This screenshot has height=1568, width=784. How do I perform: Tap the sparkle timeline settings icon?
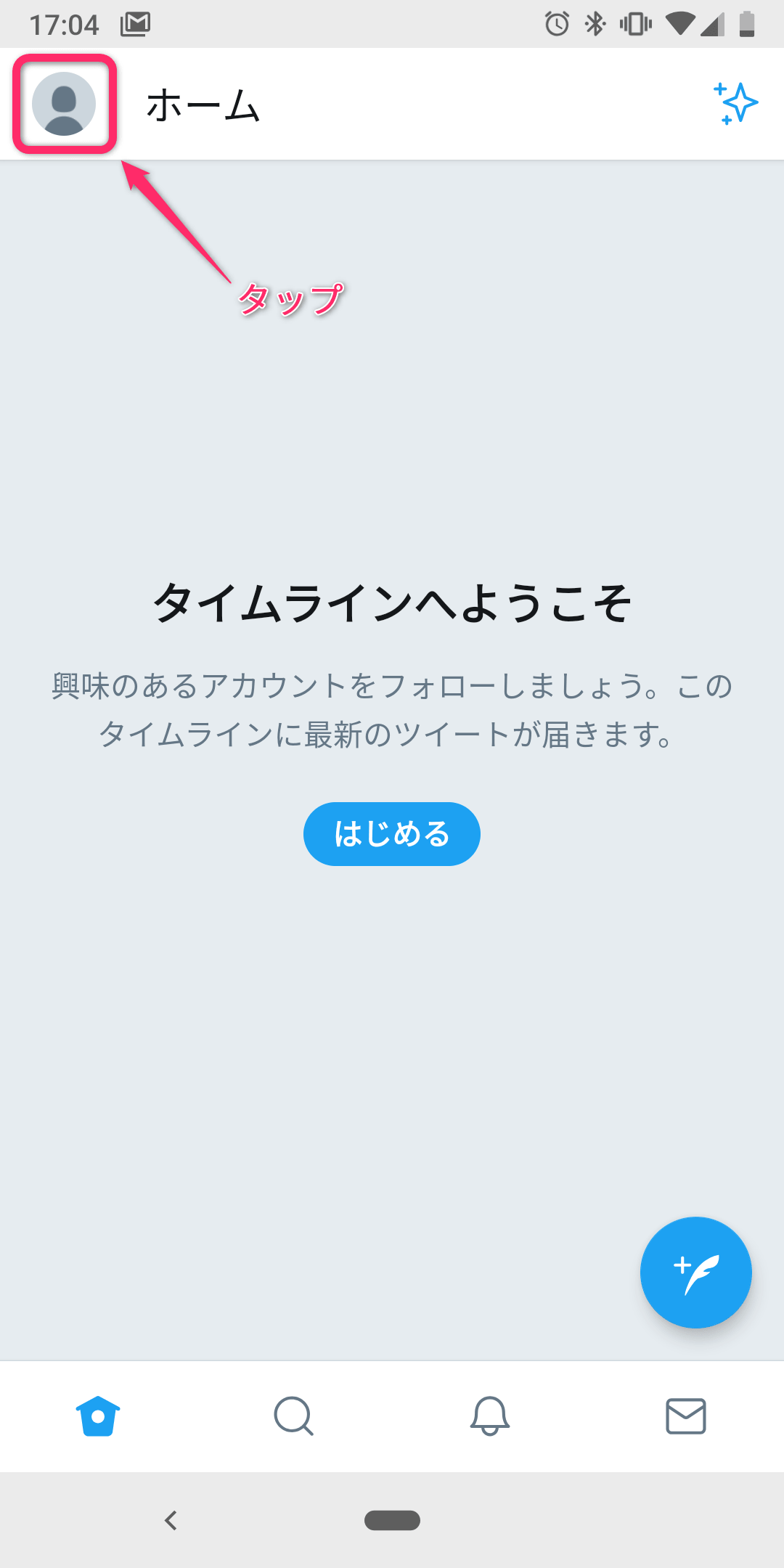click(x=736, y=104)
